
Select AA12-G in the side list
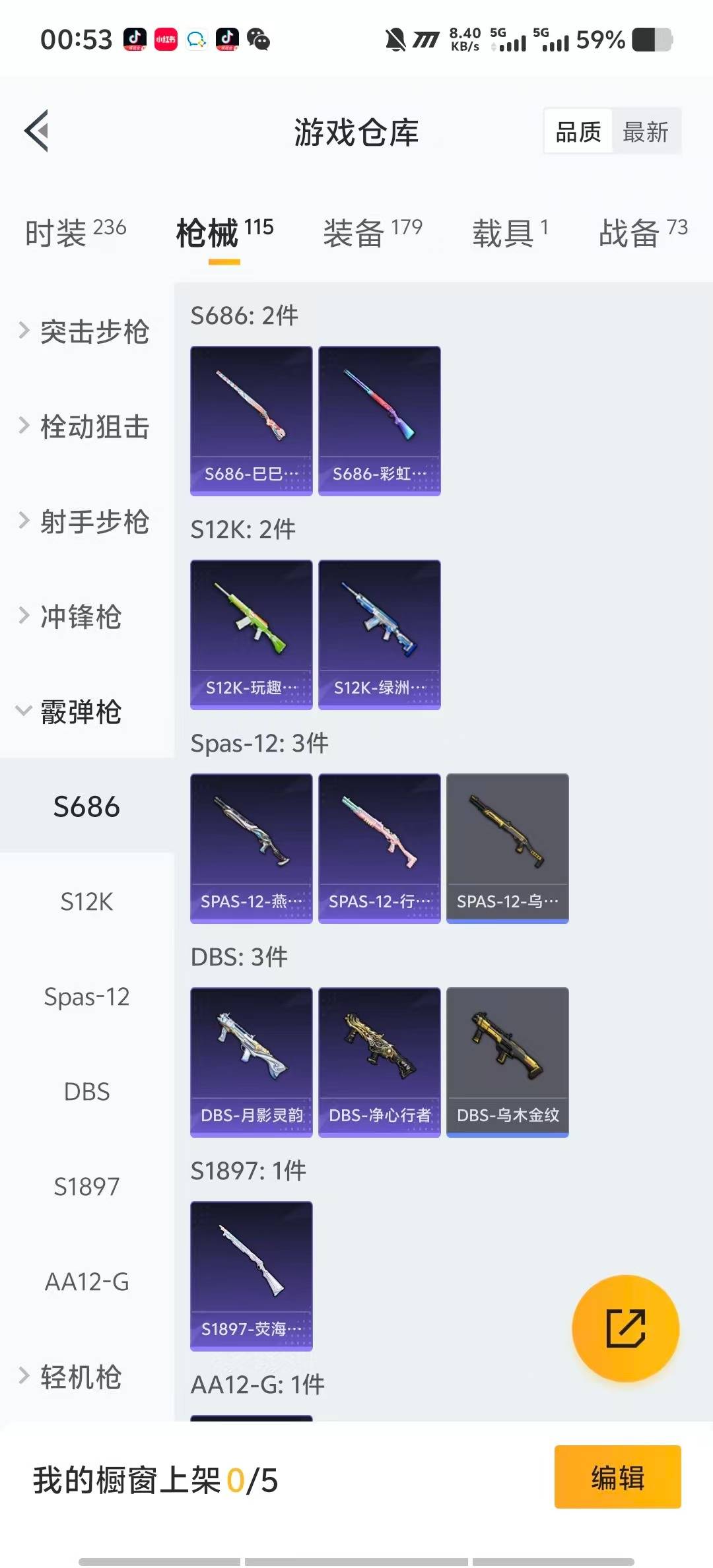tap(86, 1282)
